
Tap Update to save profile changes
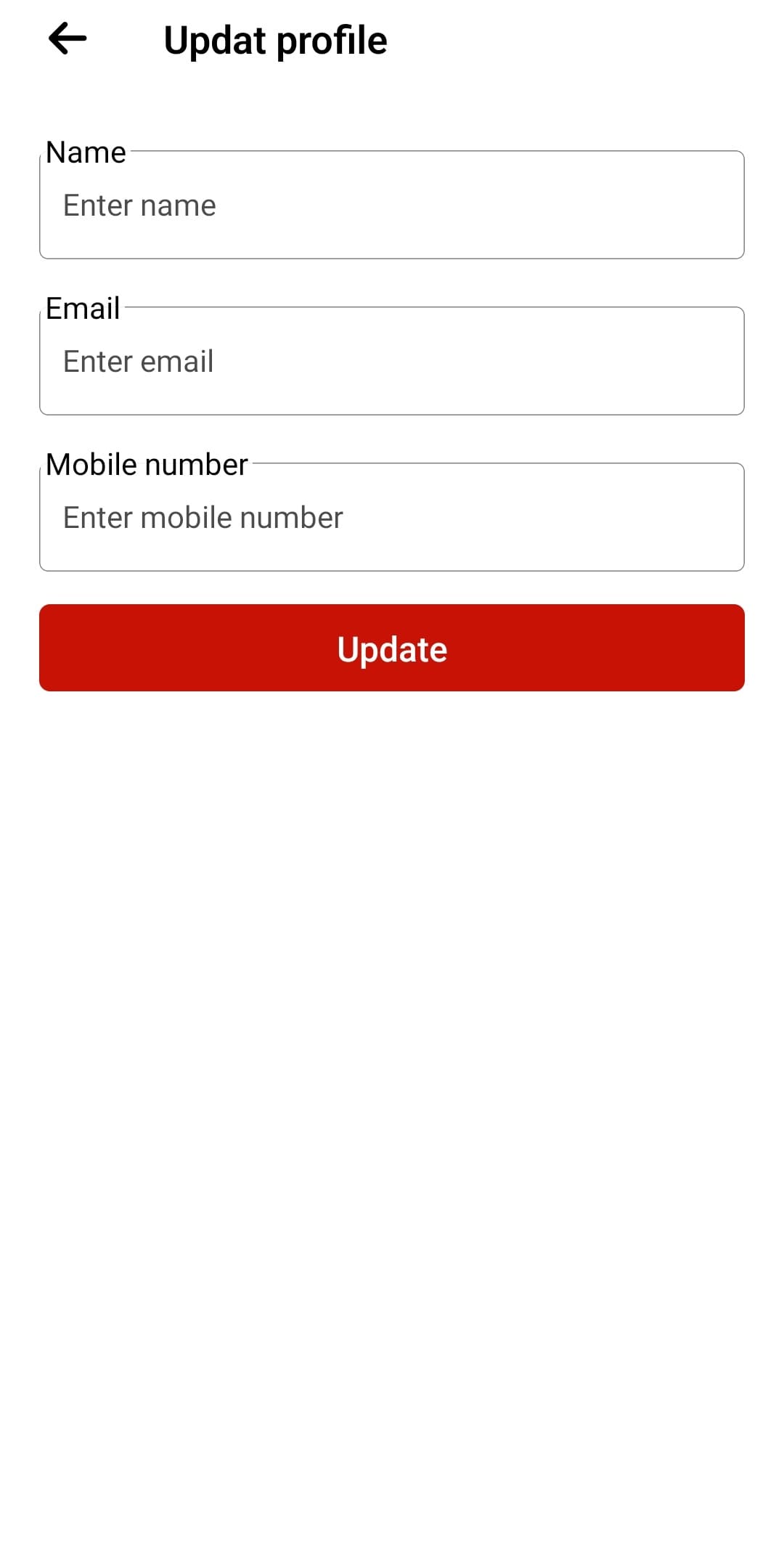[392, 649]
